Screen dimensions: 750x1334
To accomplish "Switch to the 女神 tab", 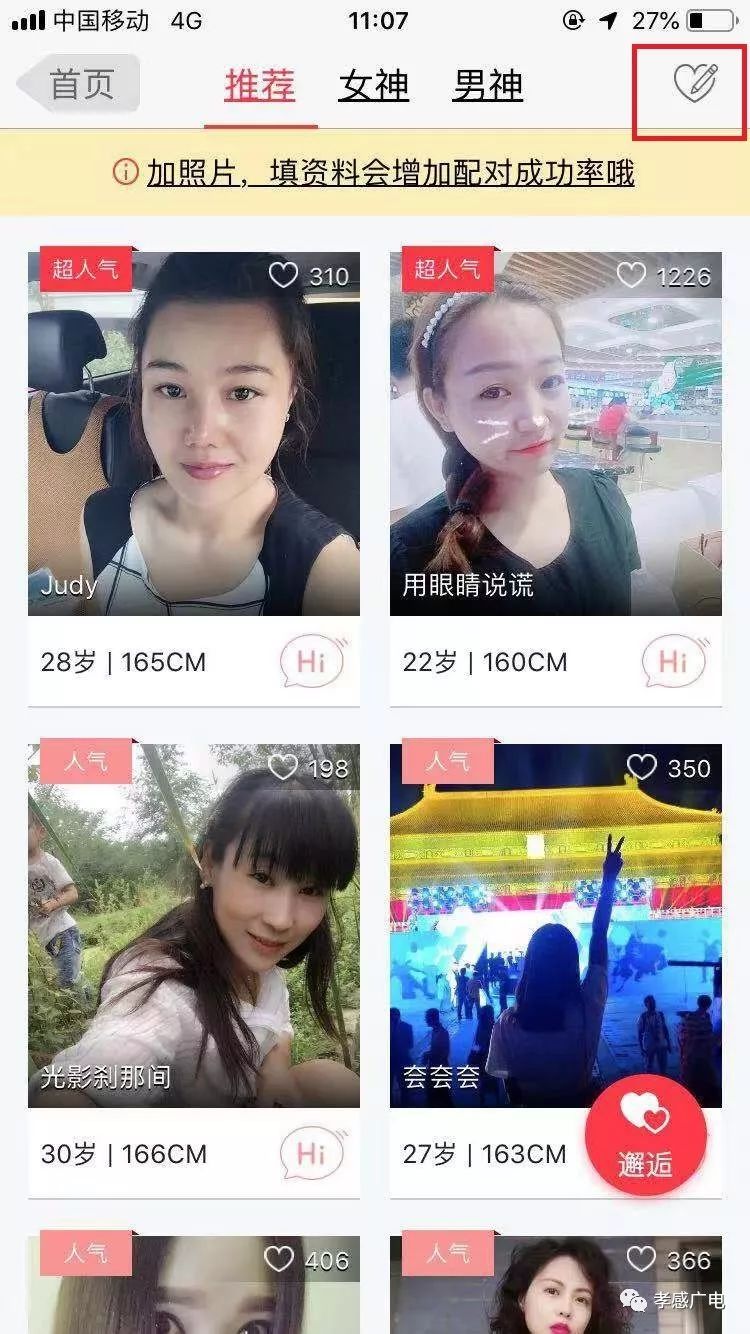I will 373,86.
